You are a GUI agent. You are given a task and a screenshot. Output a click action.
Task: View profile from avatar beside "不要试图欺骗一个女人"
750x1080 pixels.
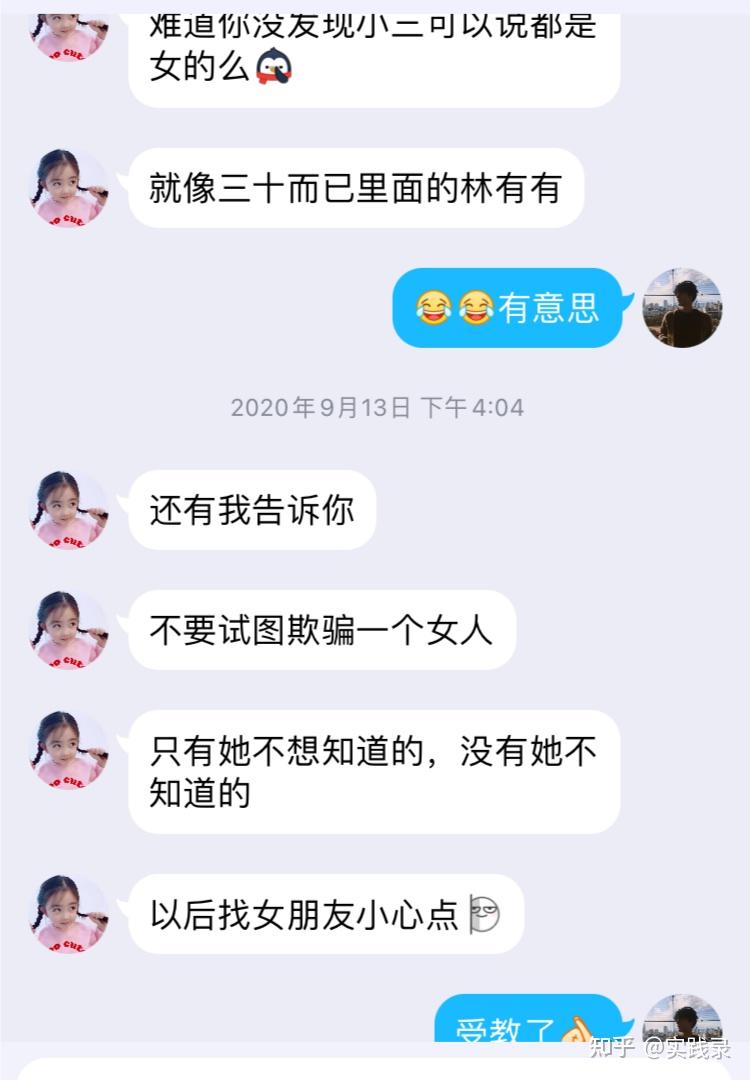pyautogui.click(x=69, y=630)
